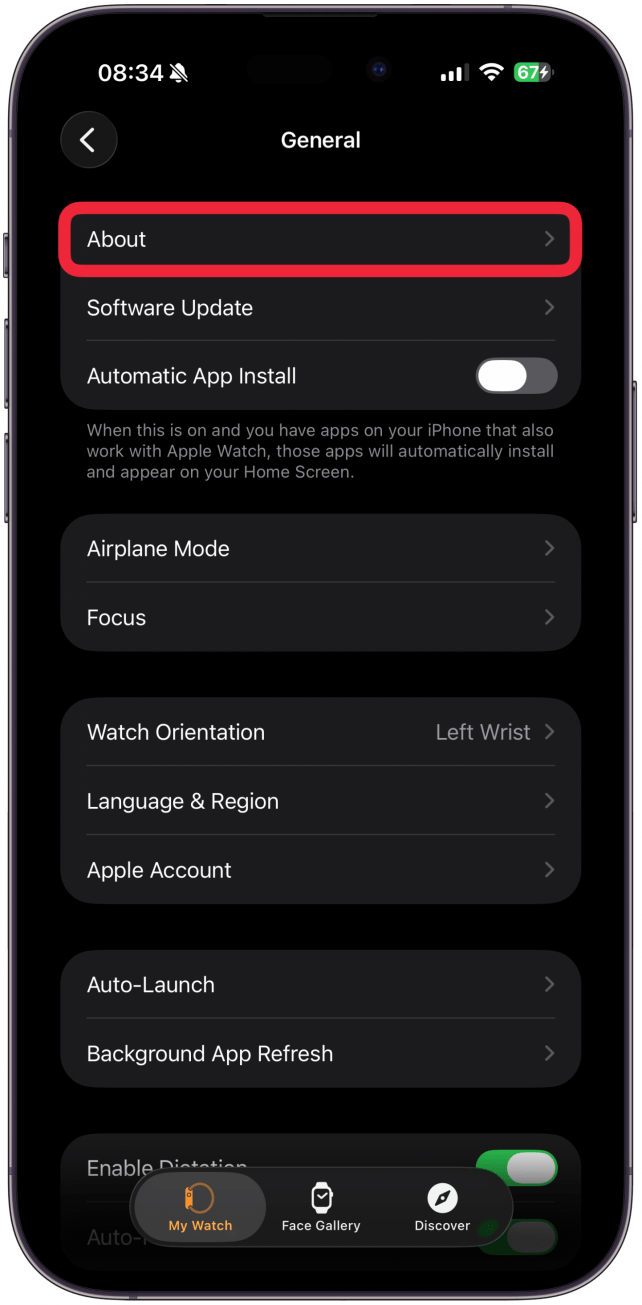The image size is (642, 1305).
Task: Open the Focus settings row
Action: 320,618
